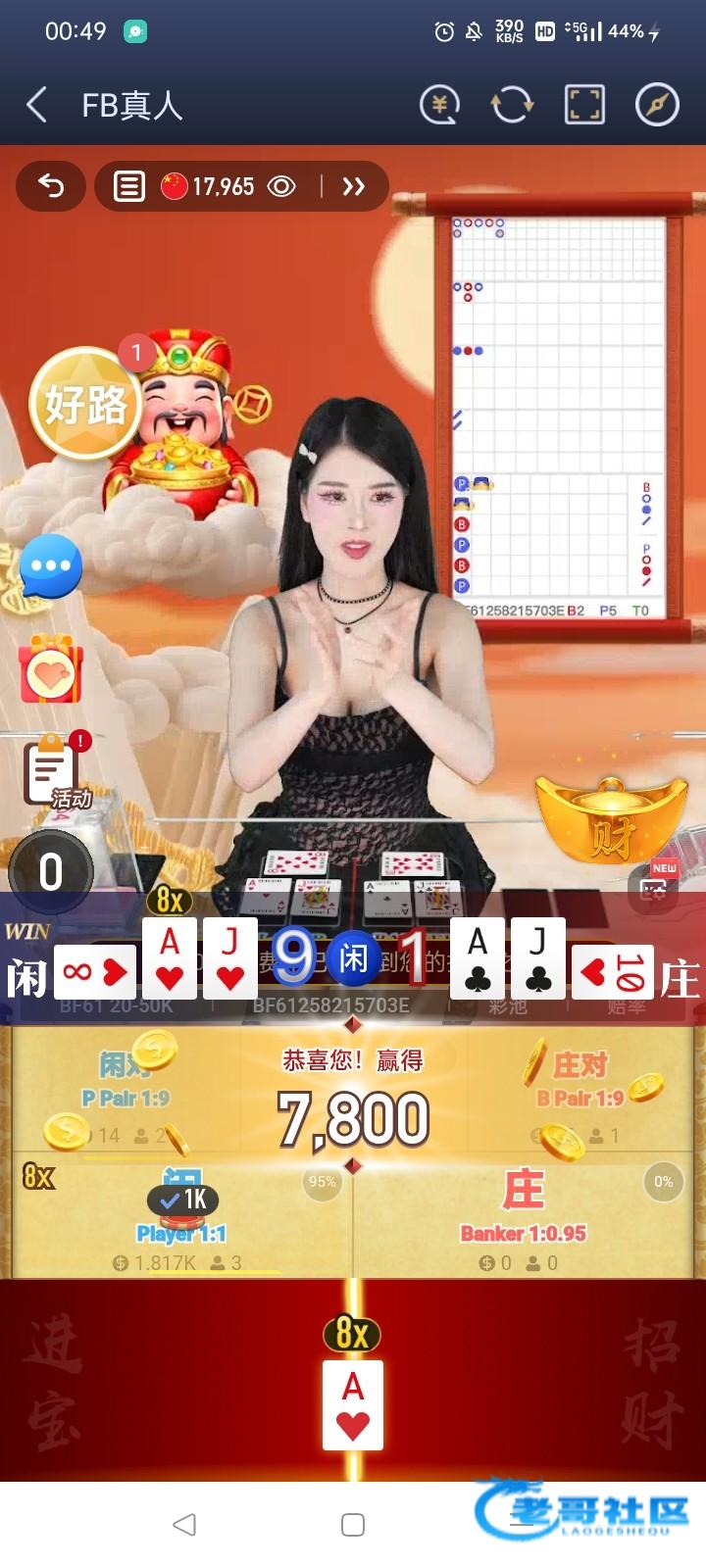Go back from FB真人 page
This screenshot has height=1568, width=706.
37,105
